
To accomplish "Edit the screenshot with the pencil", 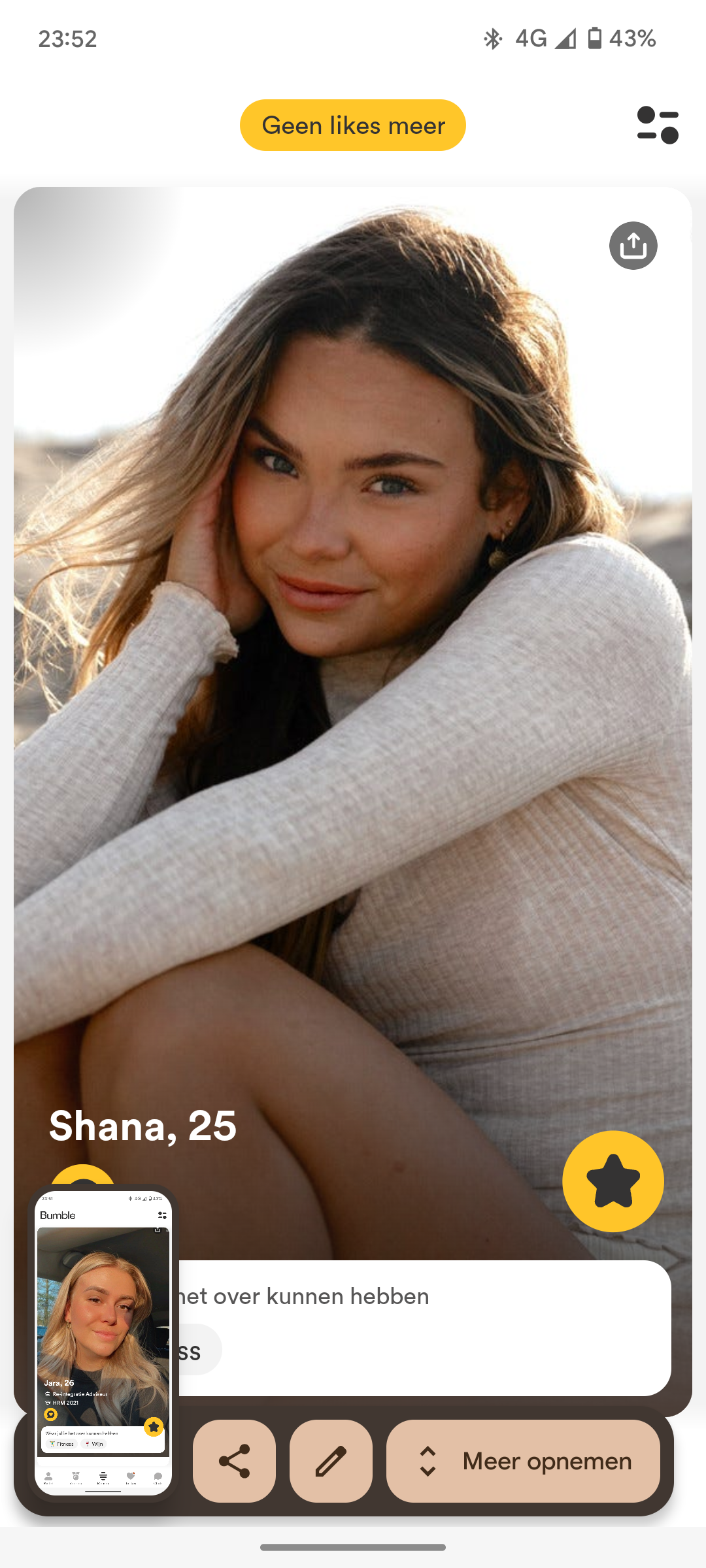I will point(331,1461).
